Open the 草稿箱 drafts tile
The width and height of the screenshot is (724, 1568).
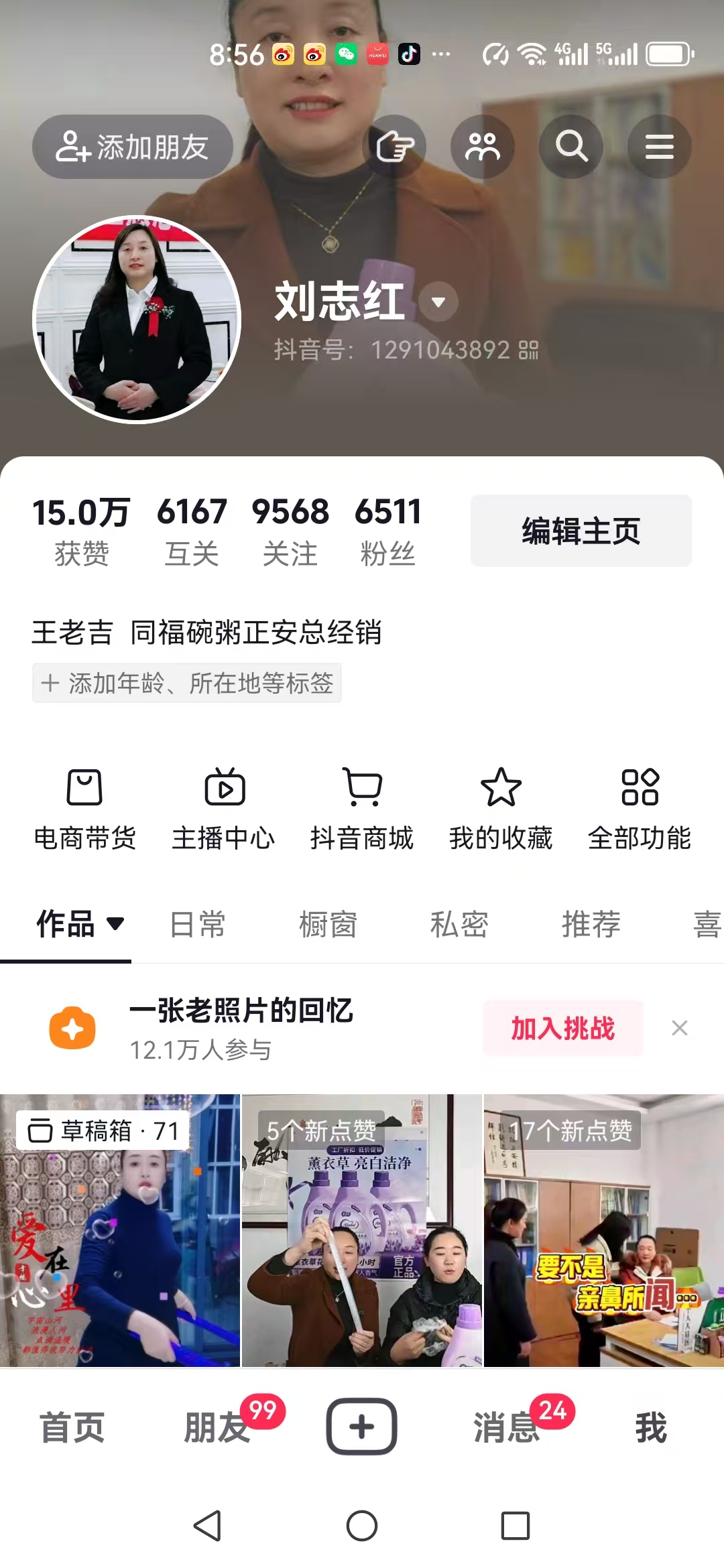coord(119,1230)
